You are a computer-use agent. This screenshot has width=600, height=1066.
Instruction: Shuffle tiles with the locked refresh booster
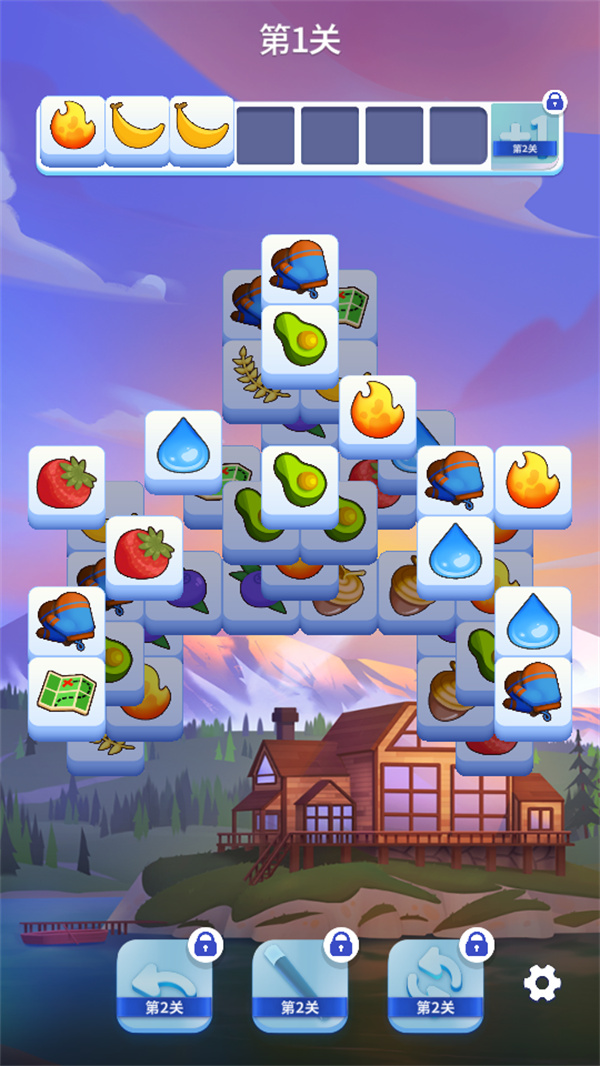point(435,984)
